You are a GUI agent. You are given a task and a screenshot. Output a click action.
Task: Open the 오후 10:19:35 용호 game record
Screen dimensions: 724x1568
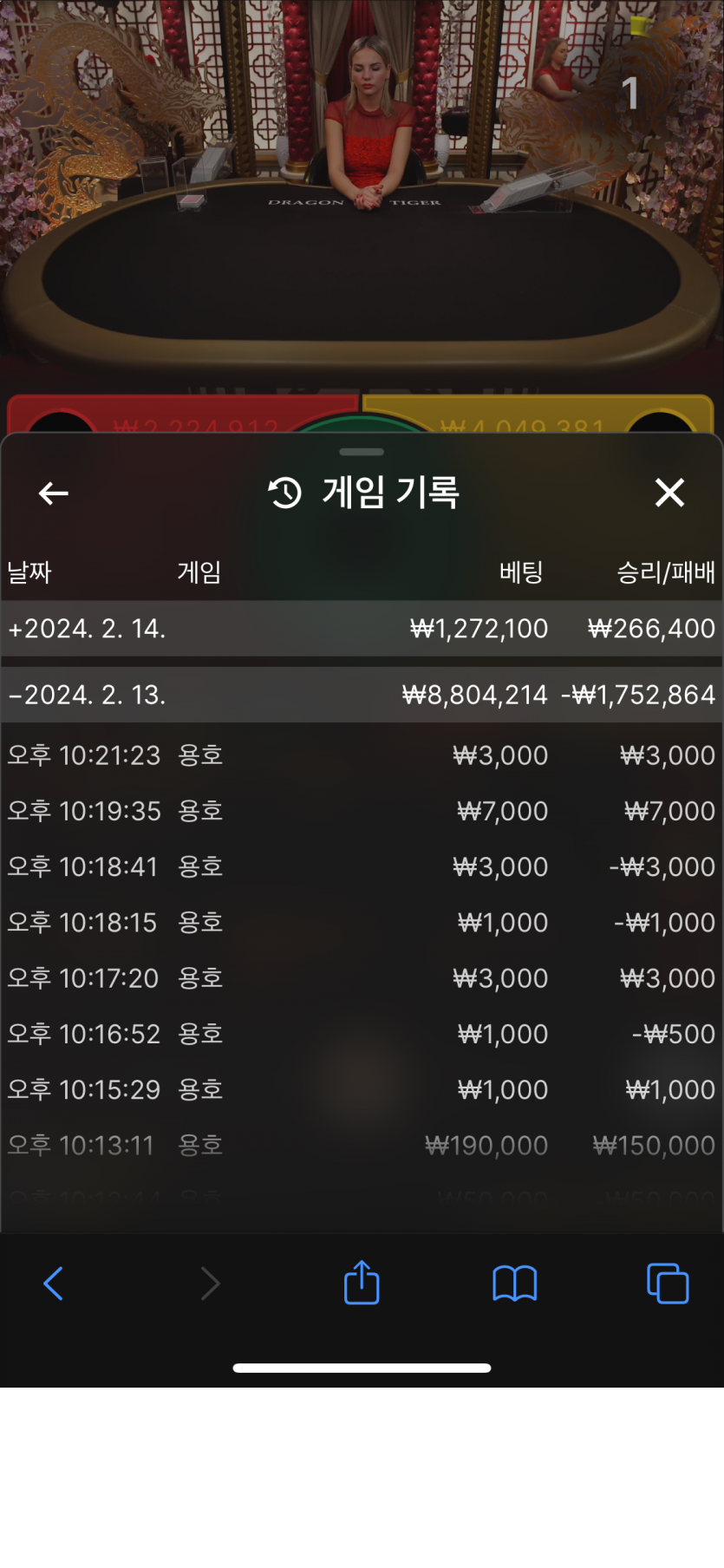(x=362, y=811)
